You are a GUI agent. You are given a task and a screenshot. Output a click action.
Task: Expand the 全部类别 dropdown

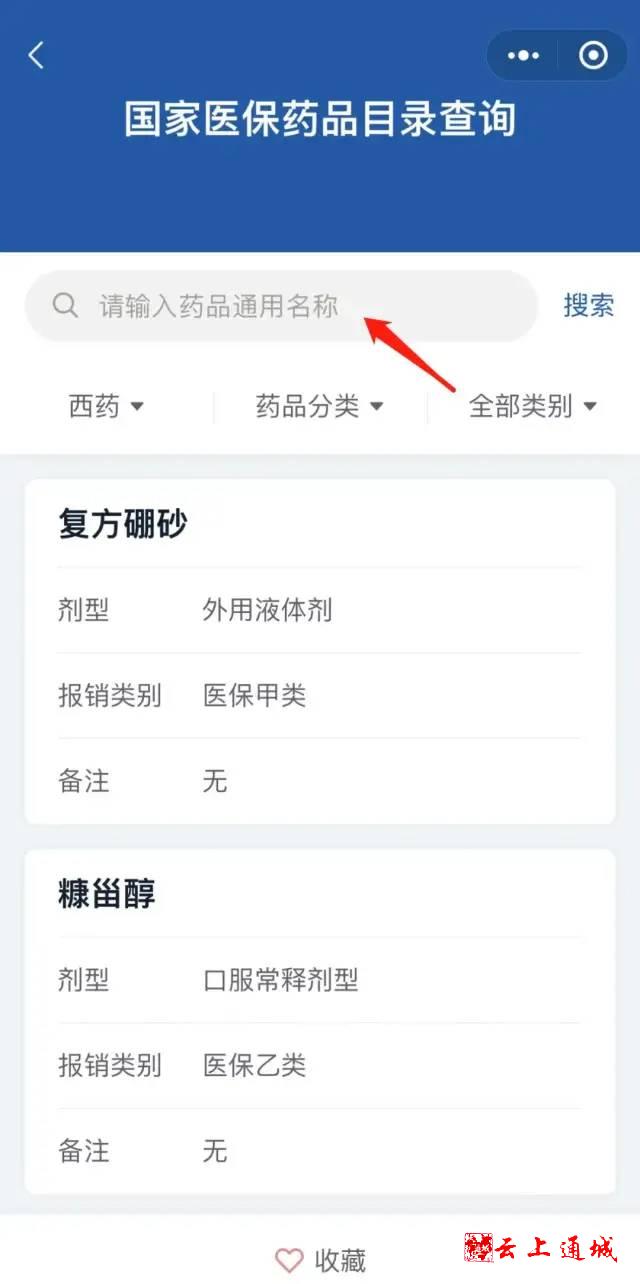(532, 406)
